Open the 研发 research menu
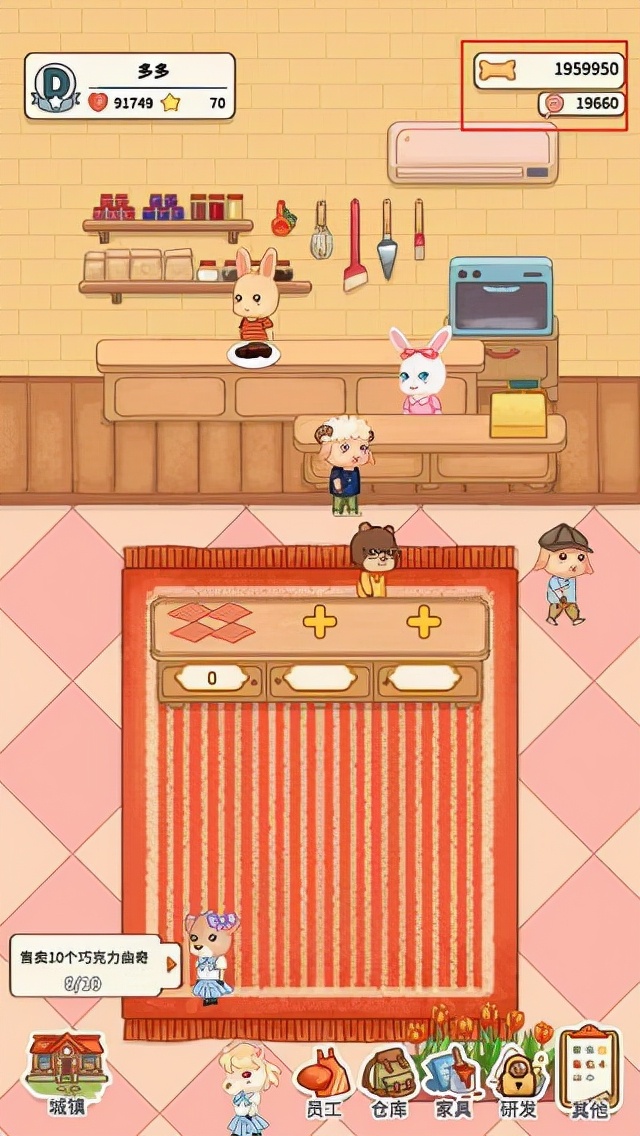Image resolution: width=640 pixels, height=1136 pixels. tap(517, 1080)
